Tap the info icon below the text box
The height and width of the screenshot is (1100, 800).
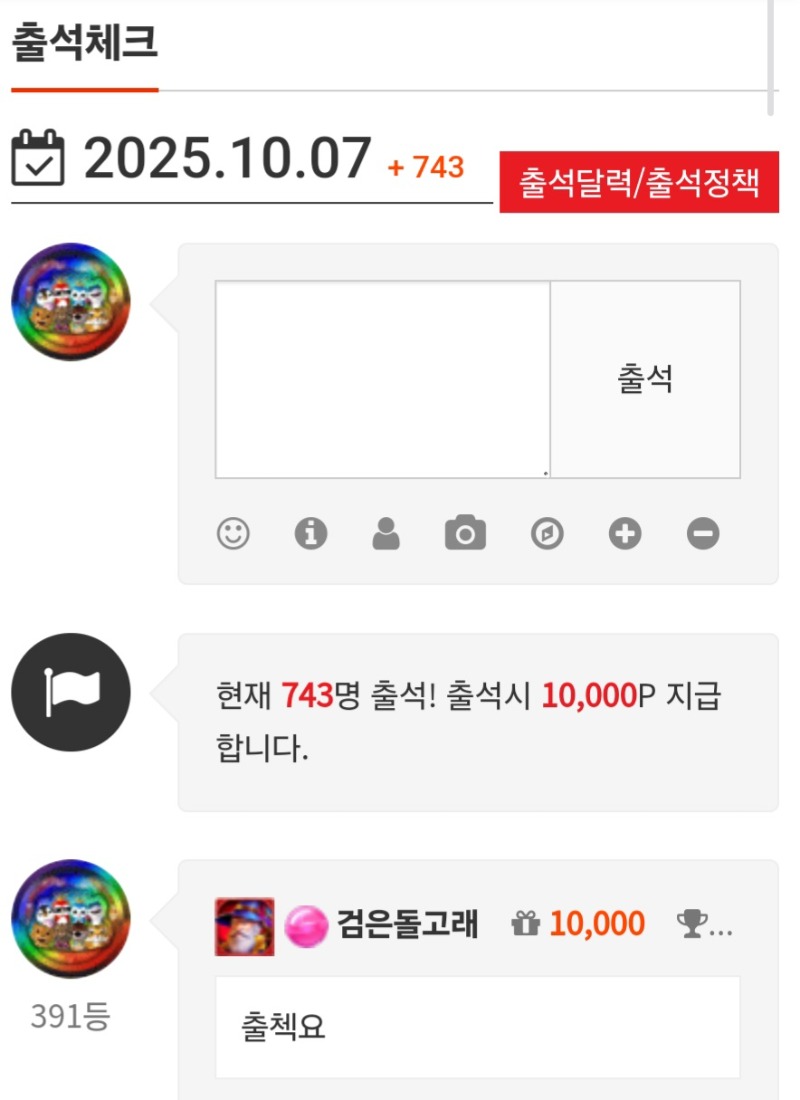(x=311, y=534)
